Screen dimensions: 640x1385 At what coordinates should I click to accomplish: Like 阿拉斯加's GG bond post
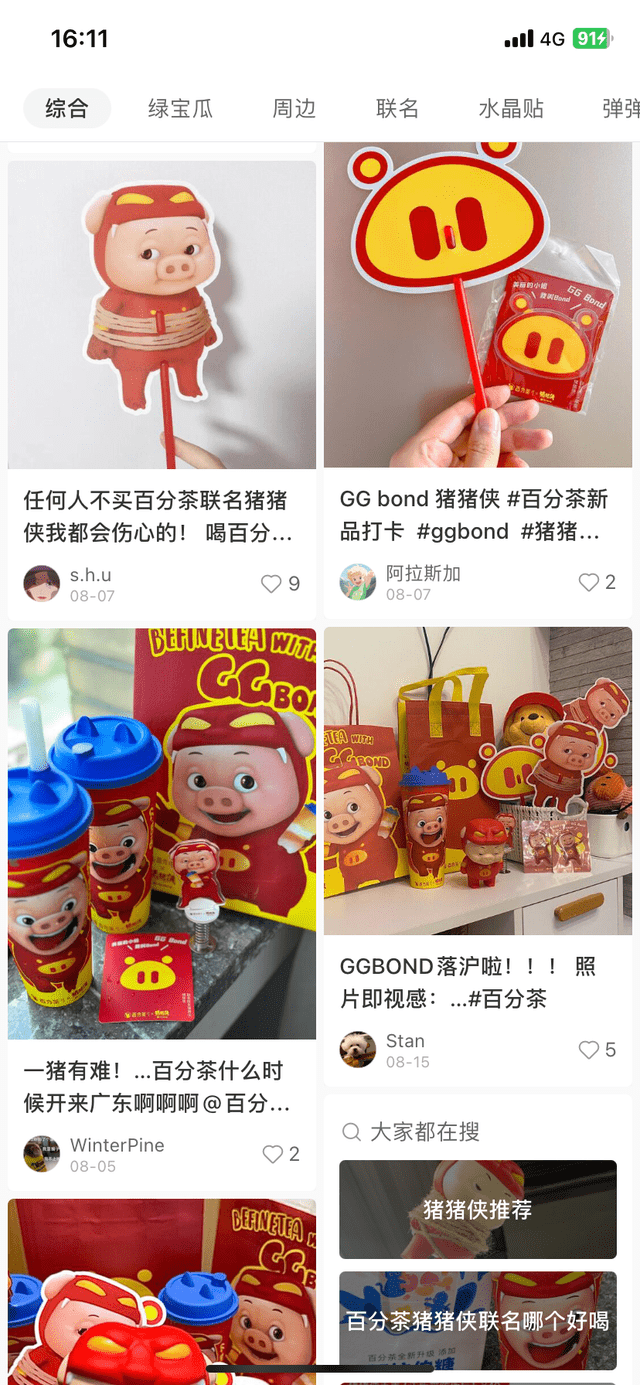[588, 582]
